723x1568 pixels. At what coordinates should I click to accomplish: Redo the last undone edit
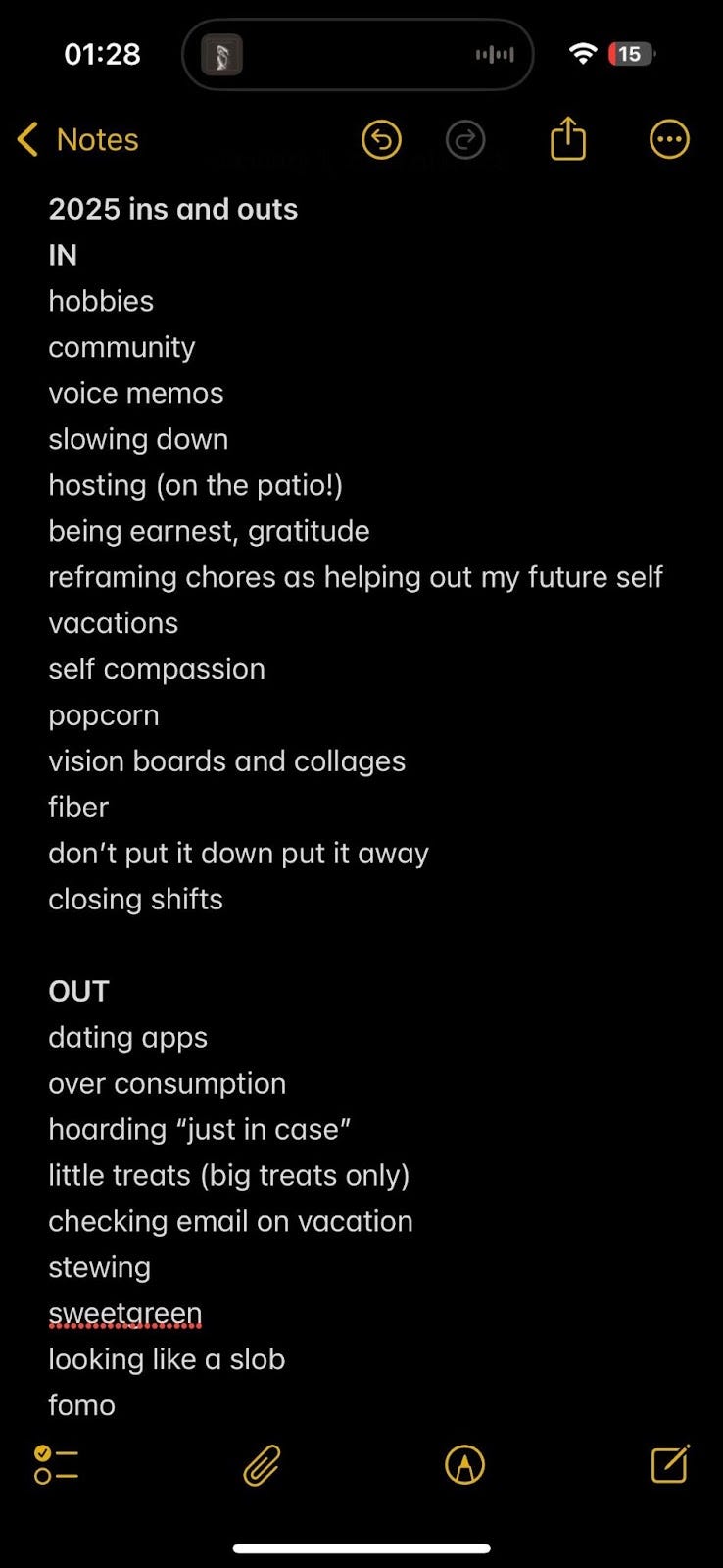(465, 140)
